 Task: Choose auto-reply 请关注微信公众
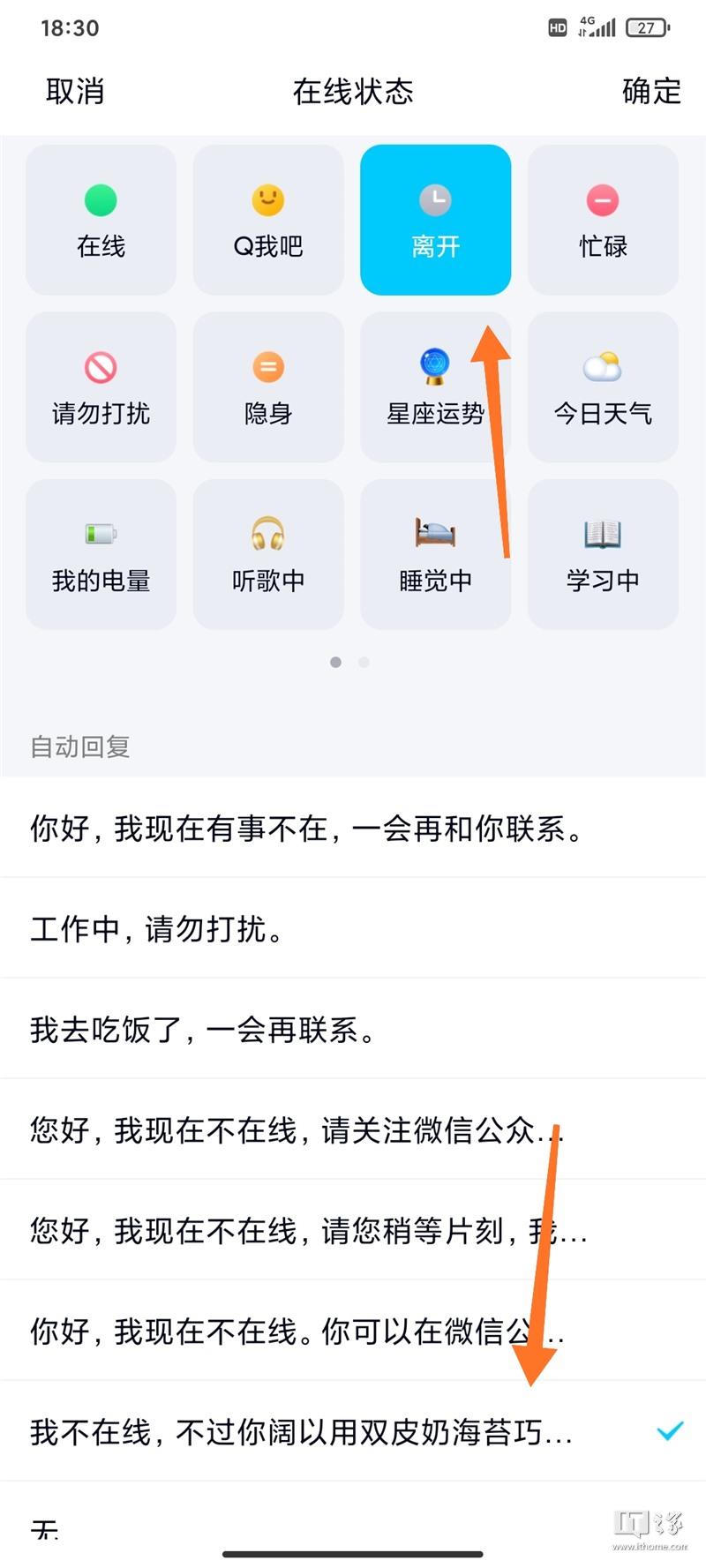(x=353, y=1129)
